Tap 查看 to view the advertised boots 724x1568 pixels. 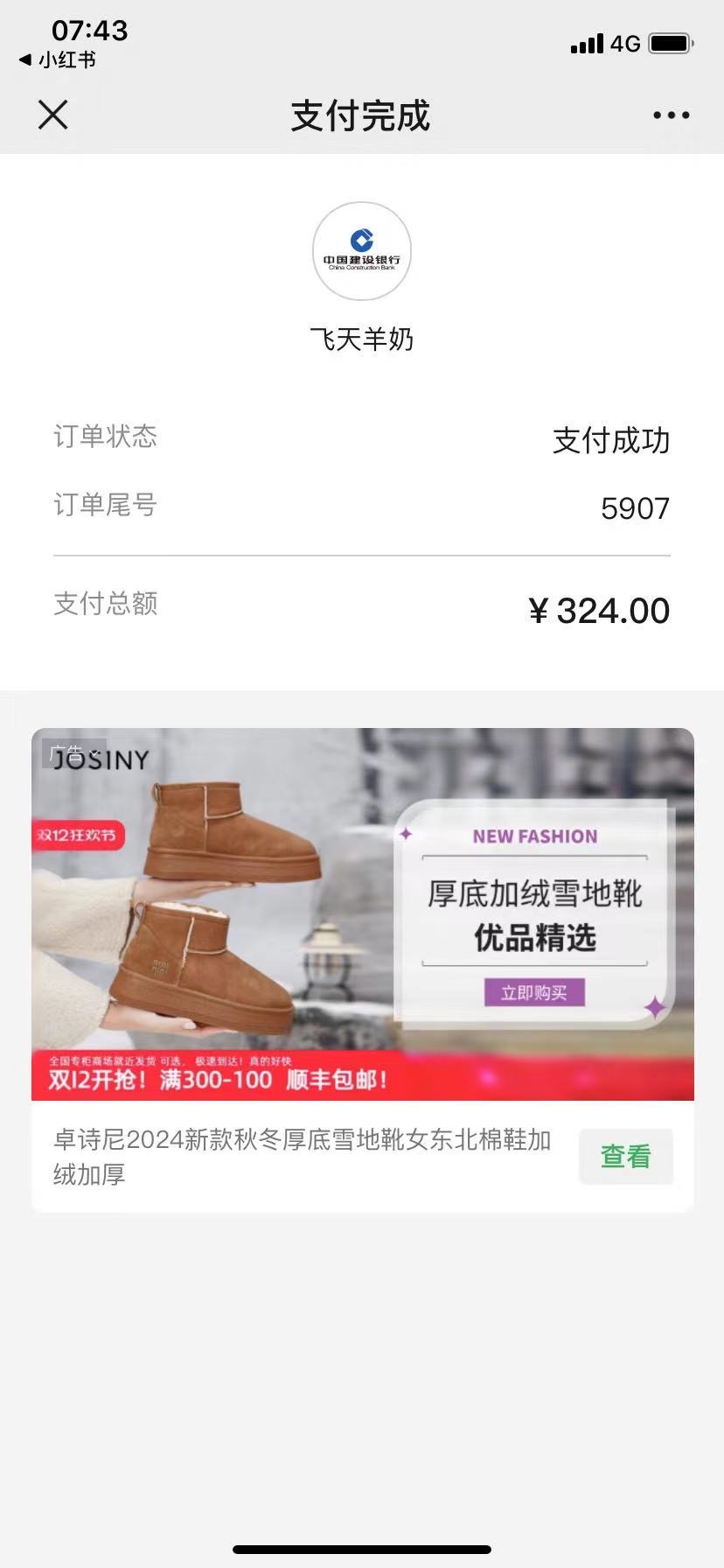[x=625, y=1157]
